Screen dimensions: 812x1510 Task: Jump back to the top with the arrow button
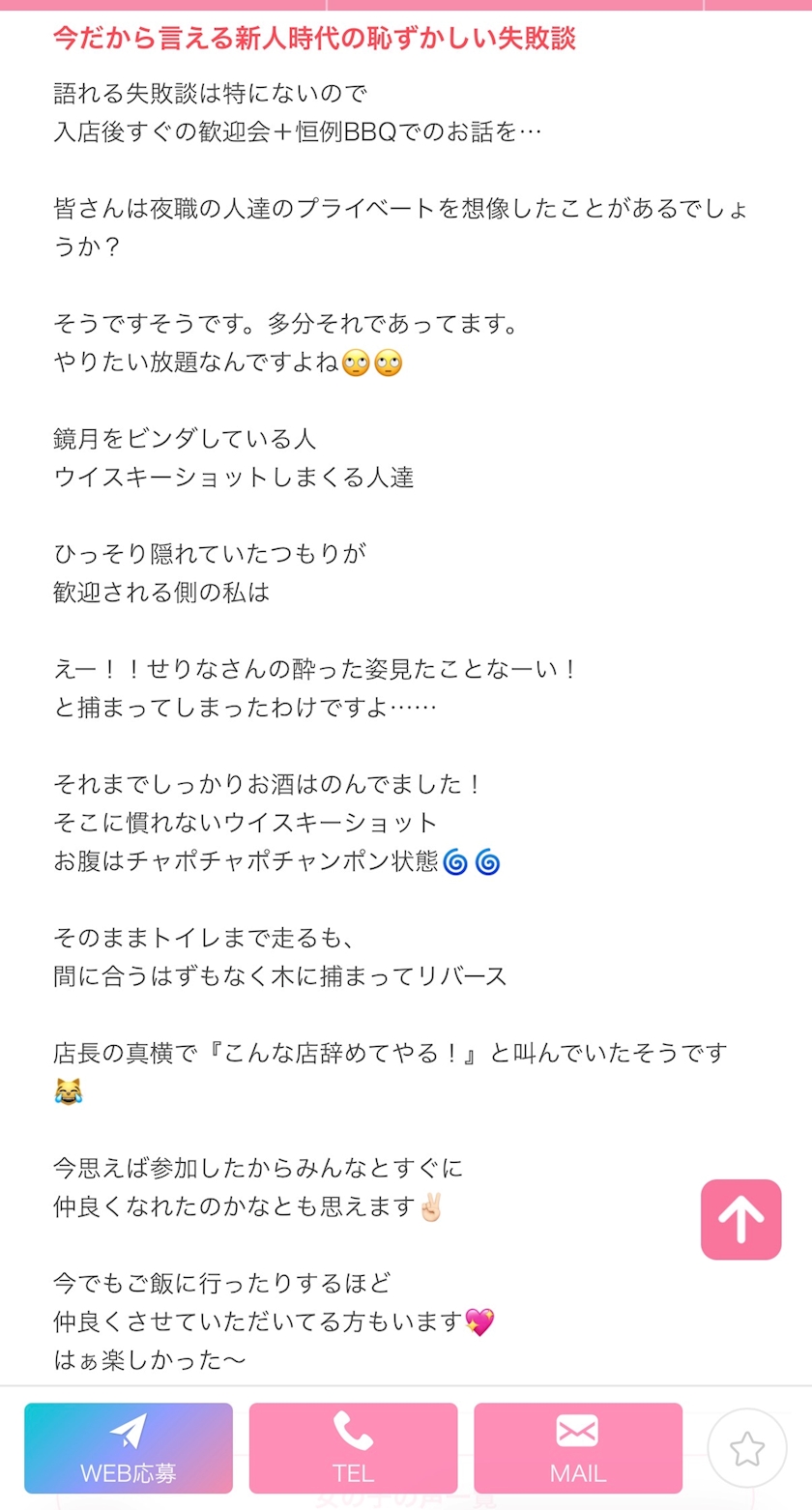pyautogui.click(x=740, y=1219)
